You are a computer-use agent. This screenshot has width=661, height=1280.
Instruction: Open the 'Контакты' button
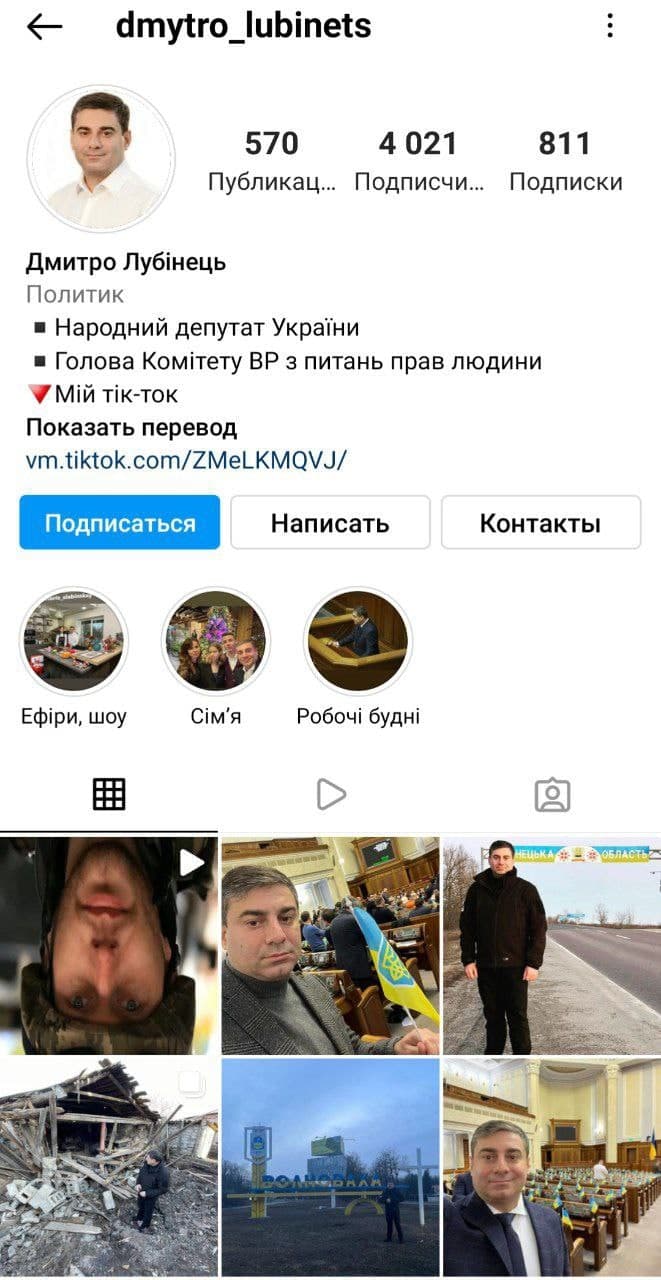pyautogui.click(x=540, y=523)
